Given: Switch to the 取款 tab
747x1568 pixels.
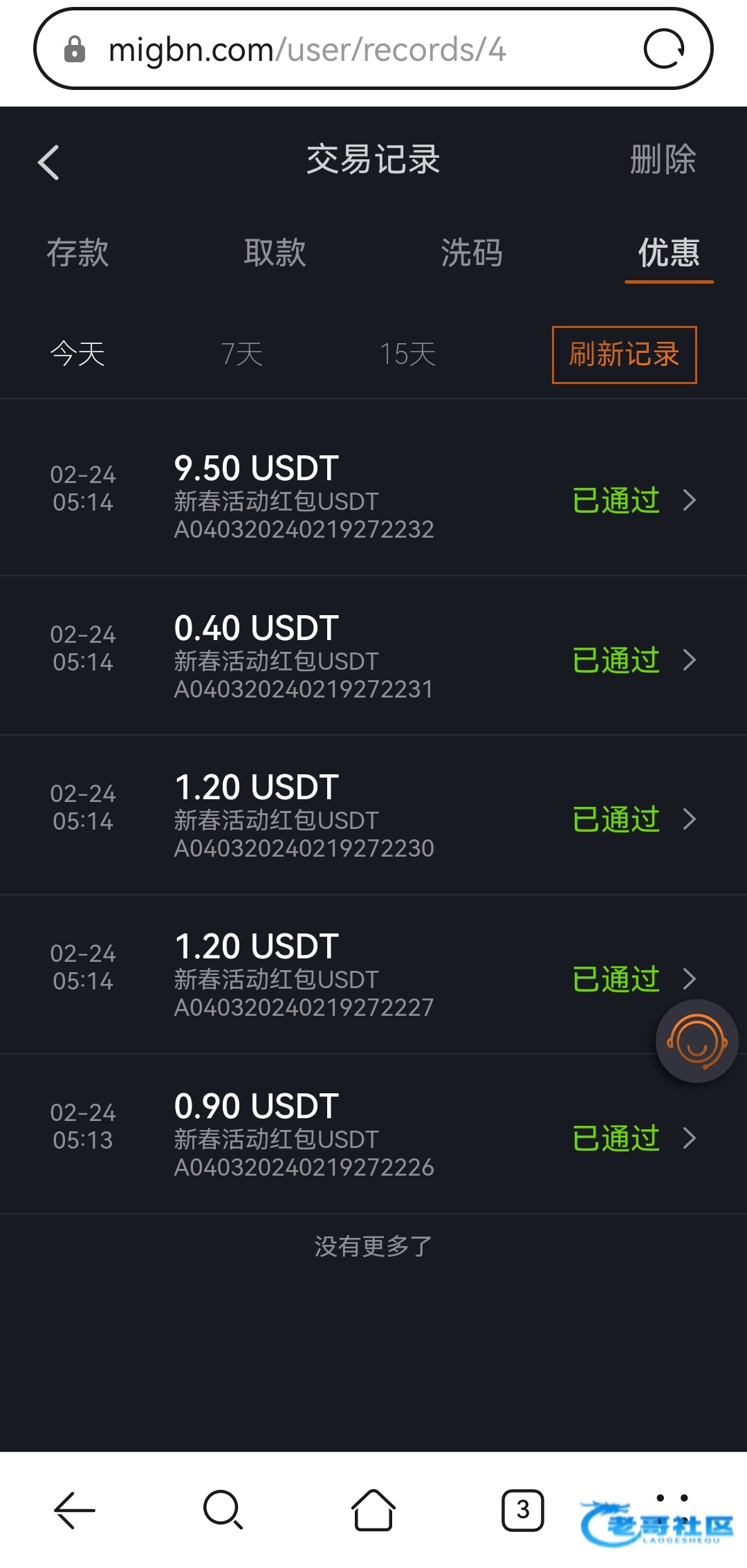Looking at the screenshot, I should pos(275,253).
